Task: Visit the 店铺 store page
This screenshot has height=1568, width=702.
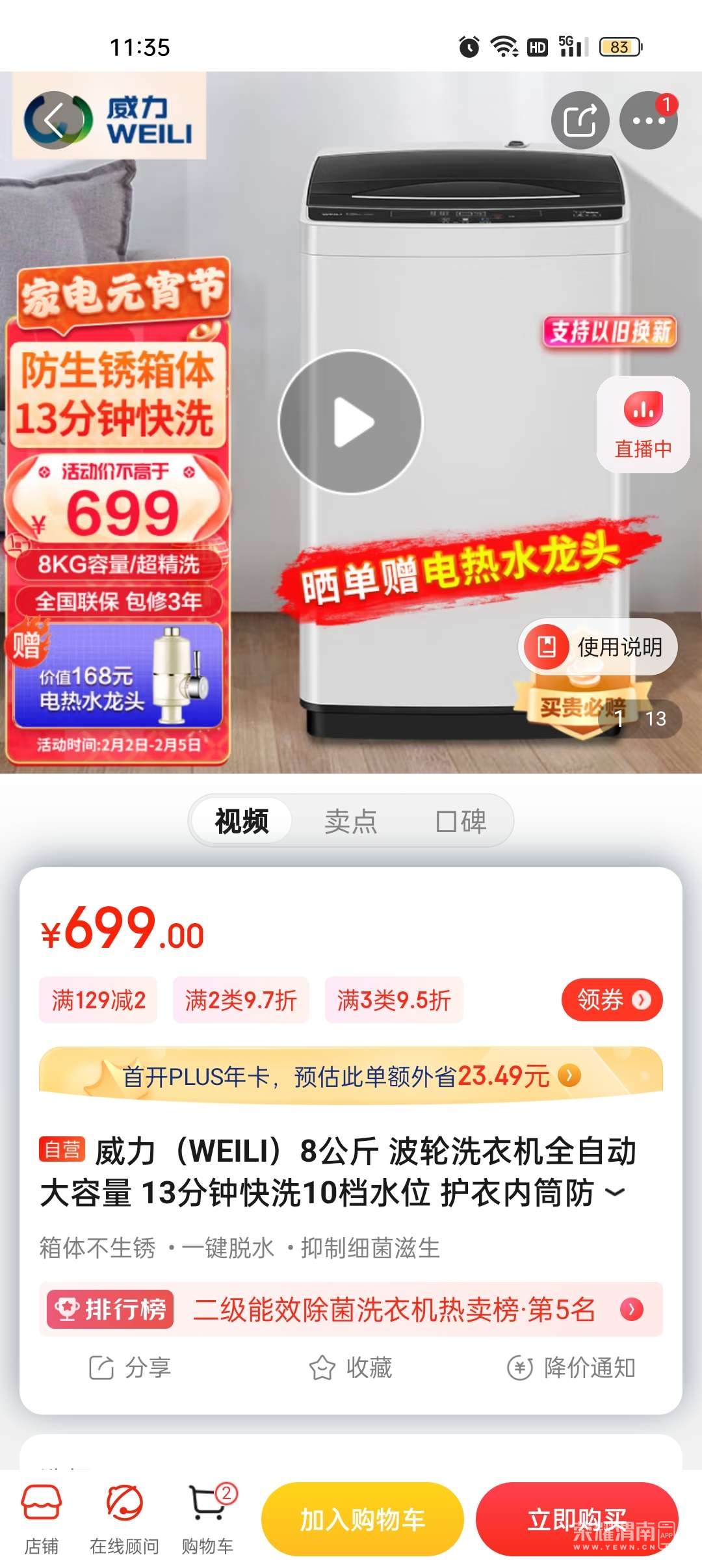Action: click(42, 1519)
